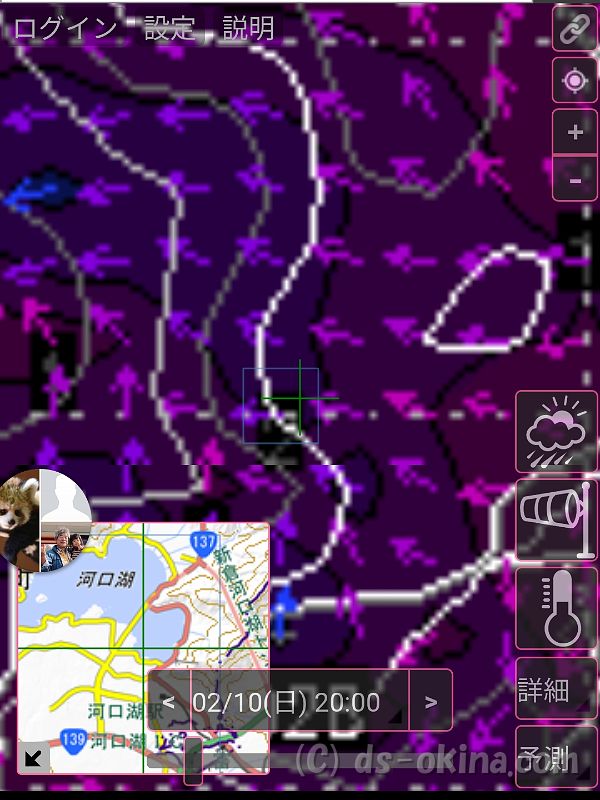Show the temperature thermometer layer

(555, 609)
